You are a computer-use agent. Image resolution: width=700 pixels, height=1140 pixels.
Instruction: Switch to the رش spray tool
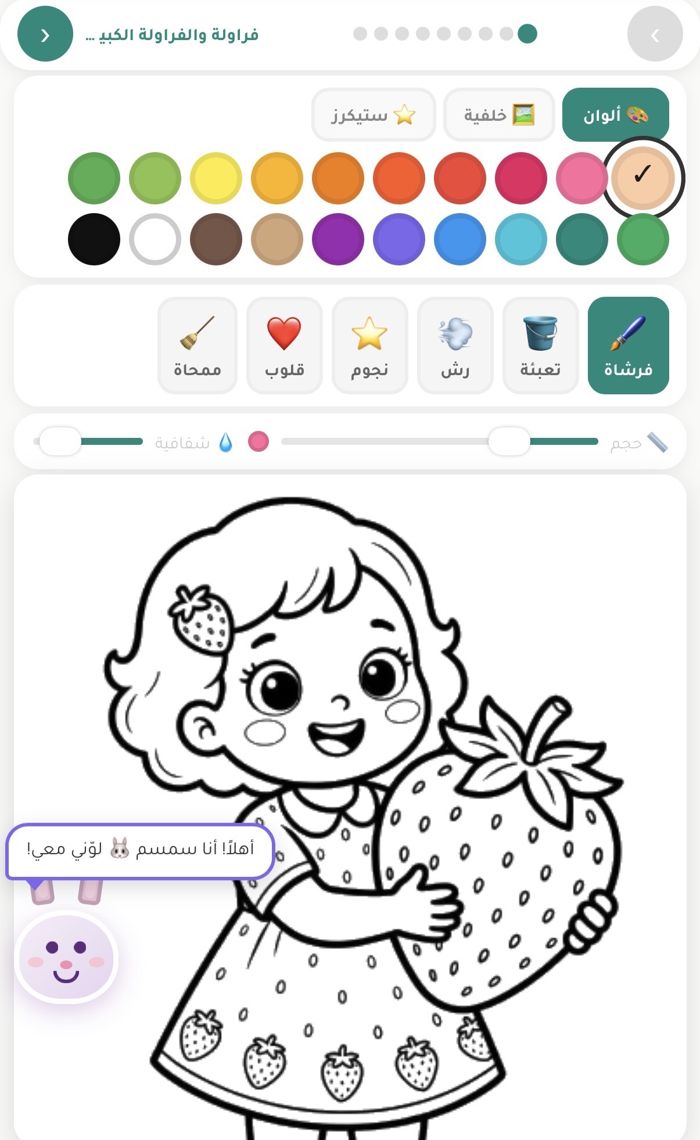455,345
